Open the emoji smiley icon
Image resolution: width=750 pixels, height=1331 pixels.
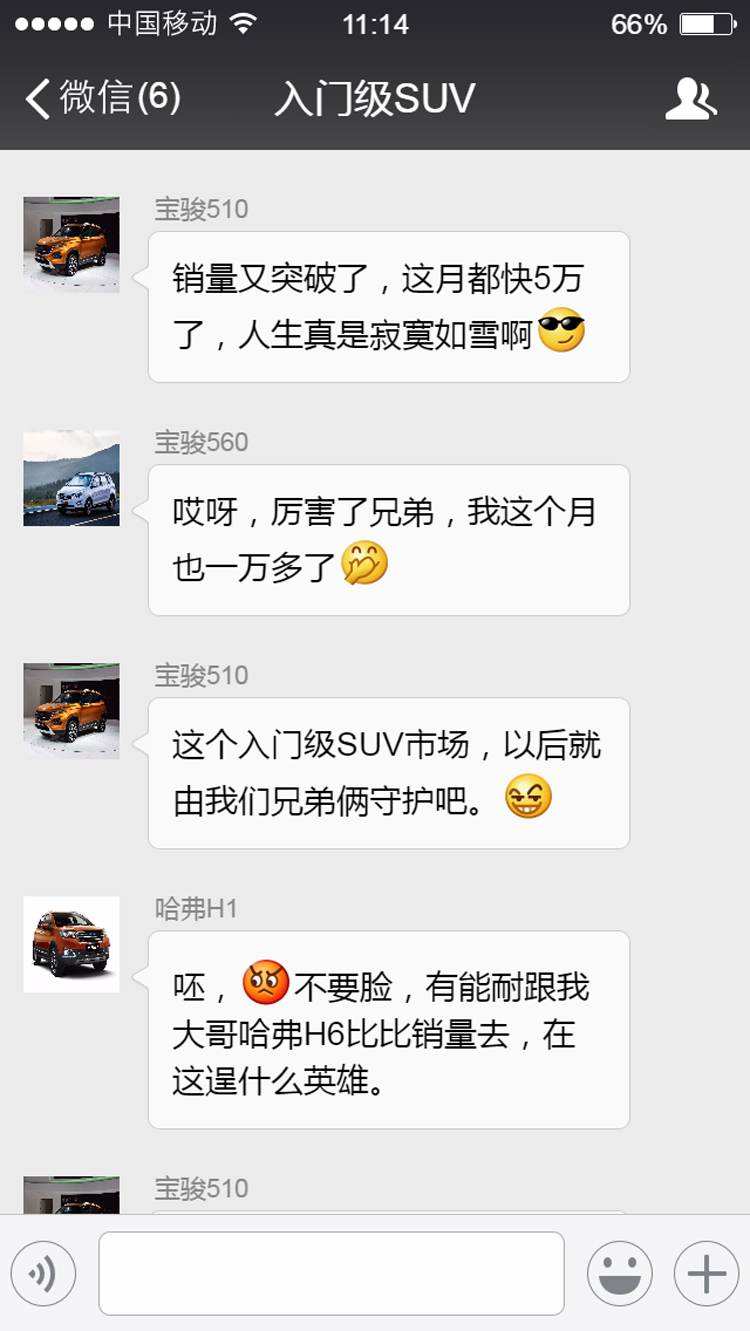[621, 1272]
